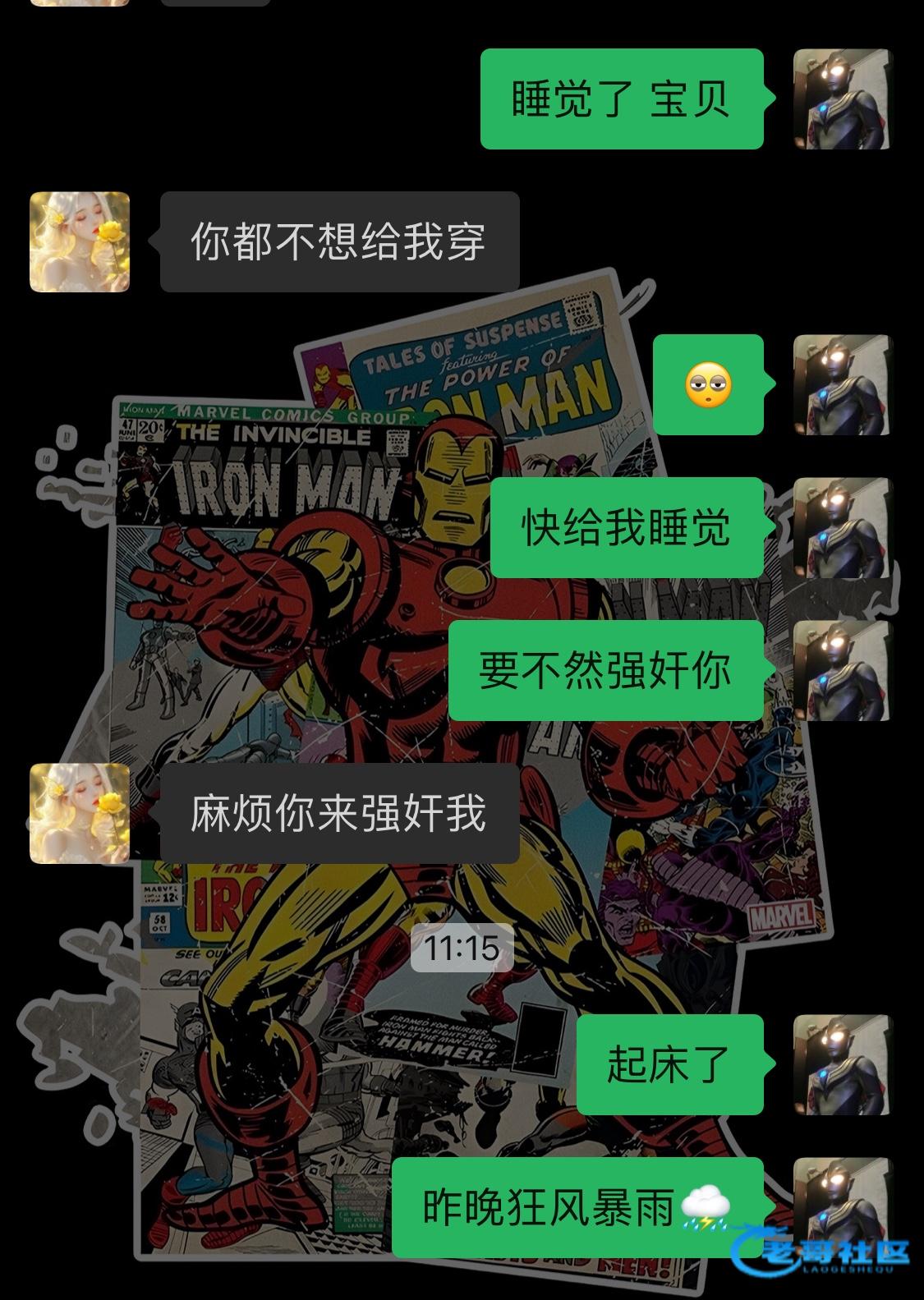This screenshot has height=1300, width=924.
Task: View profile from avatar beside "起床了"
Action: click(843, 1064)
